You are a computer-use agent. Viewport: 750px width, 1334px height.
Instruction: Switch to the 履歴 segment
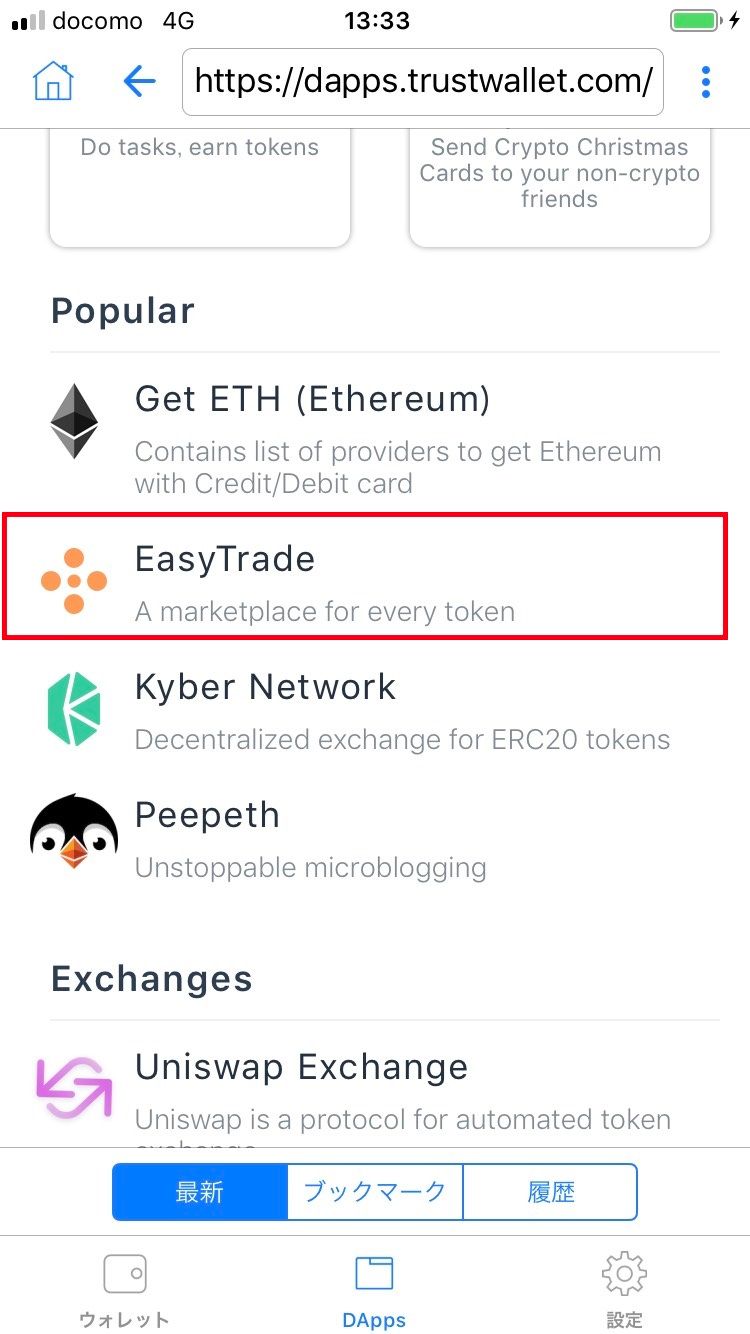click(550, 1192)
